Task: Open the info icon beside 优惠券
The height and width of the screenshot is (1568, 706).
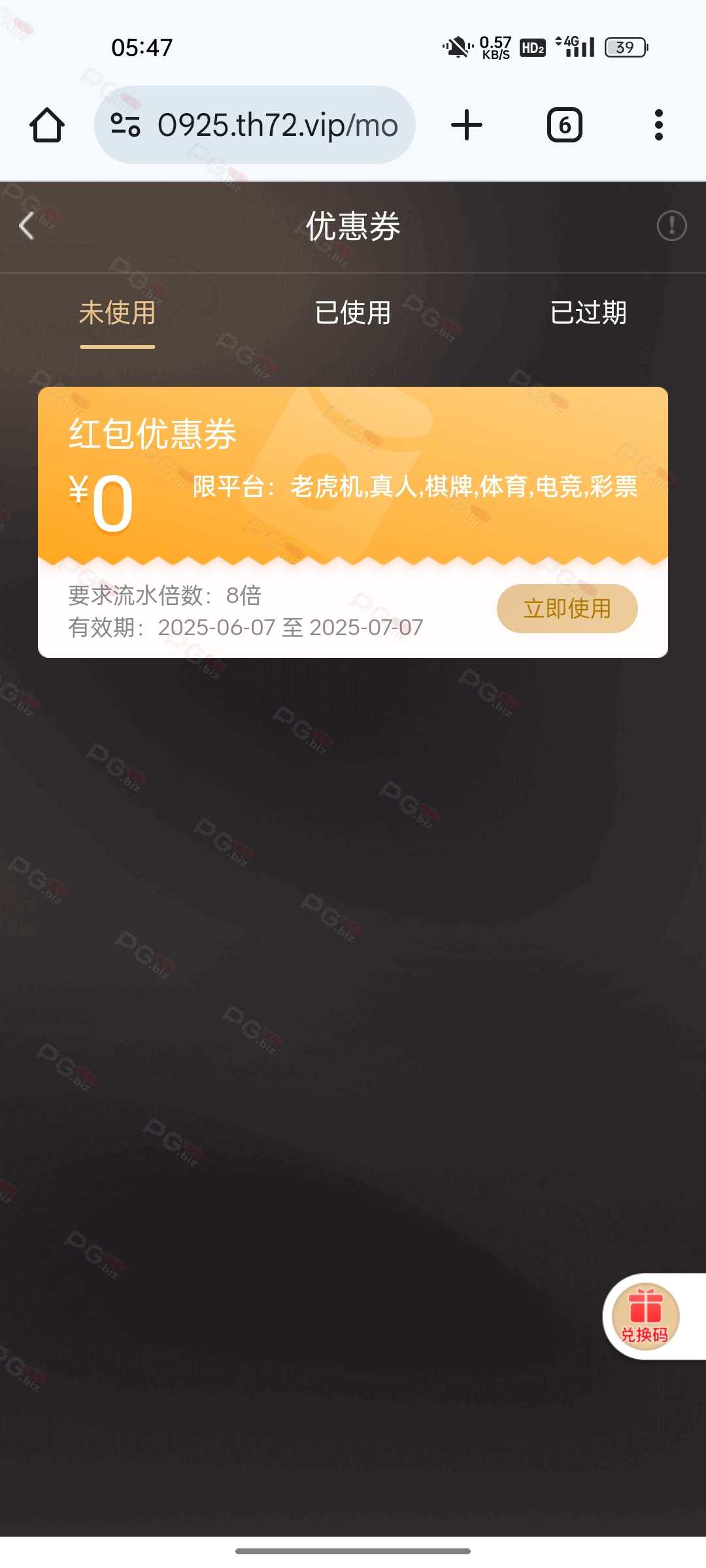Action: [x=671, y=226]
